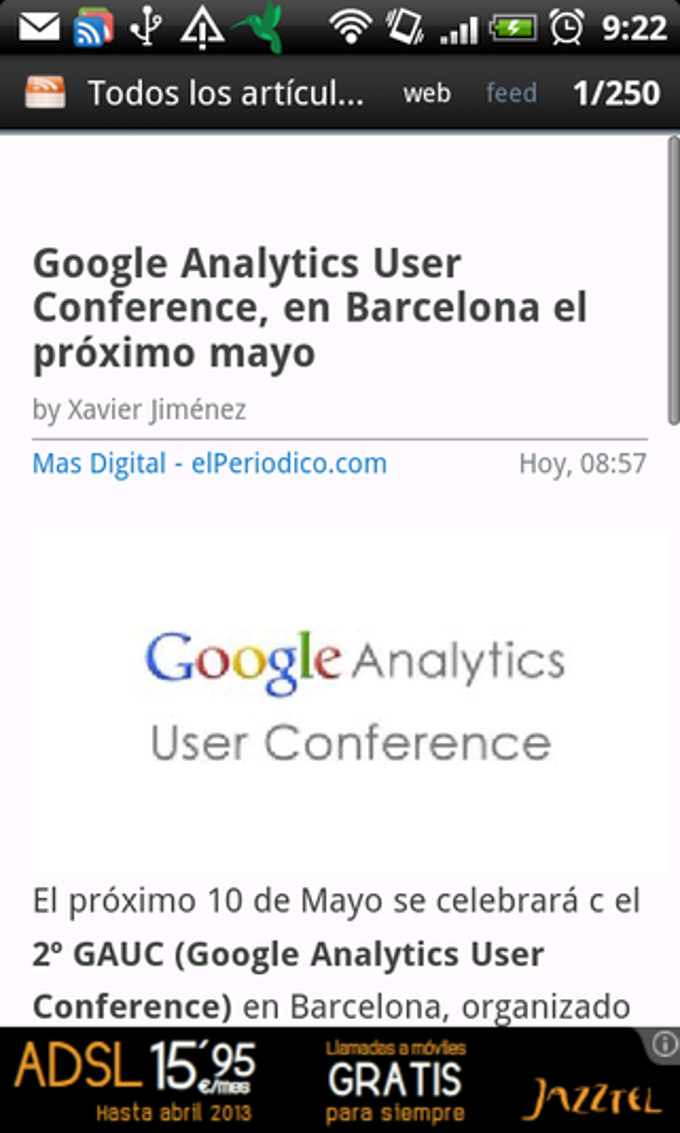680x1133 pixels.
Task: Open the ad info icon
Action: pyautogui.click(x=665, y=1045)
